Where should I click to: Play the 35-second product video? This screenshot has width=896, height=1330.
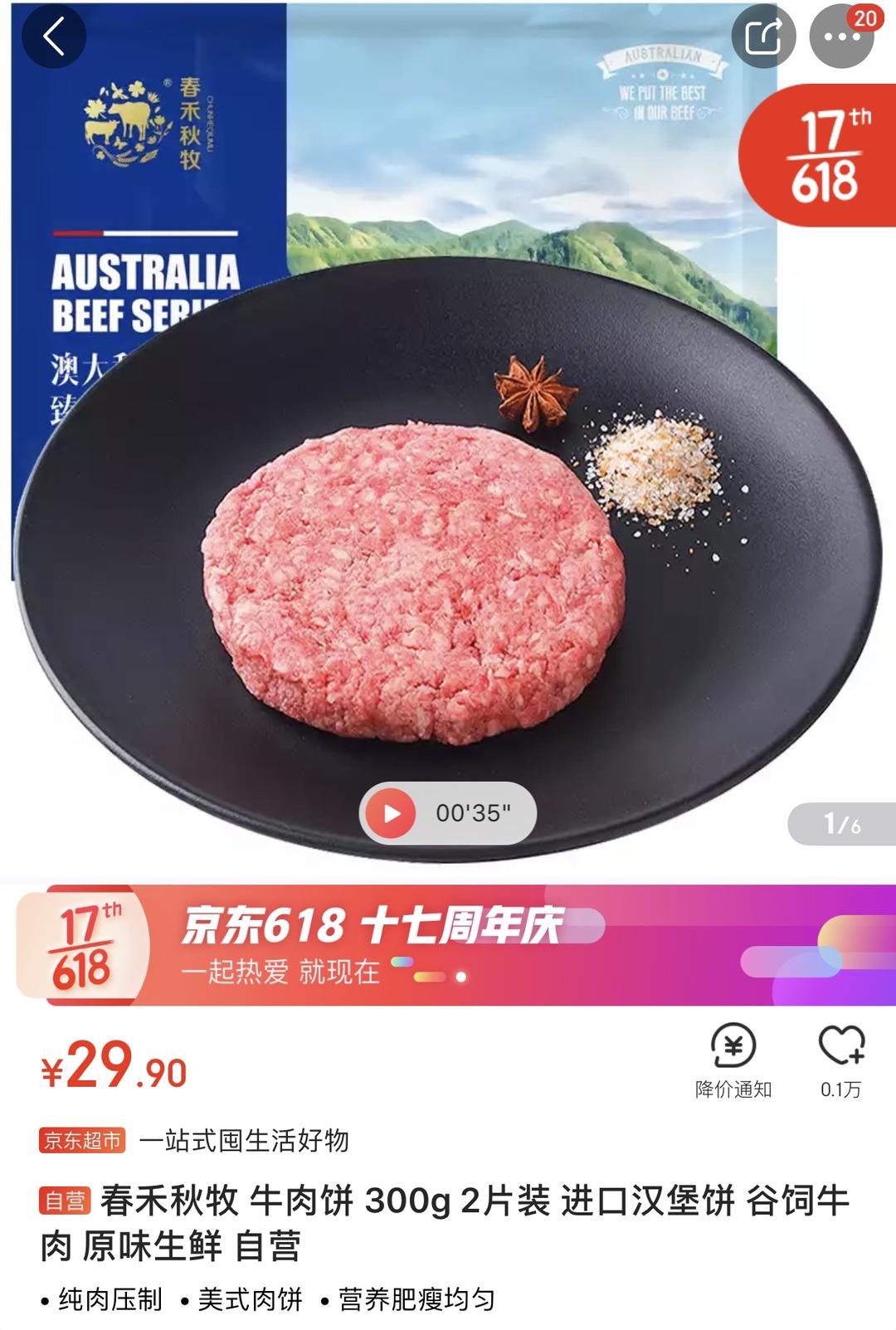393,813
